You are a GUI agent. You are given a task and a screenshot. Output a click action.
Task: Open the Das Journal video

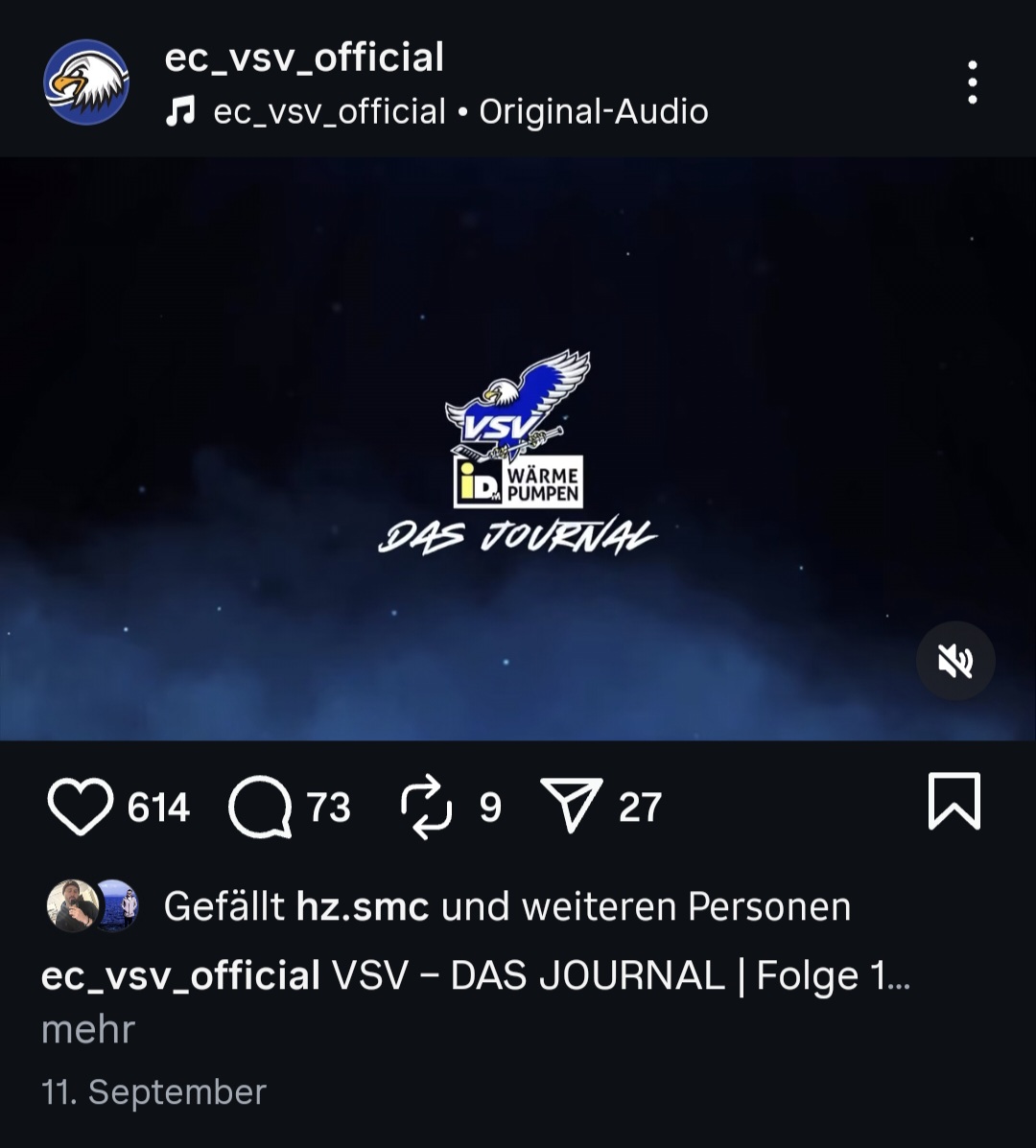518,449
